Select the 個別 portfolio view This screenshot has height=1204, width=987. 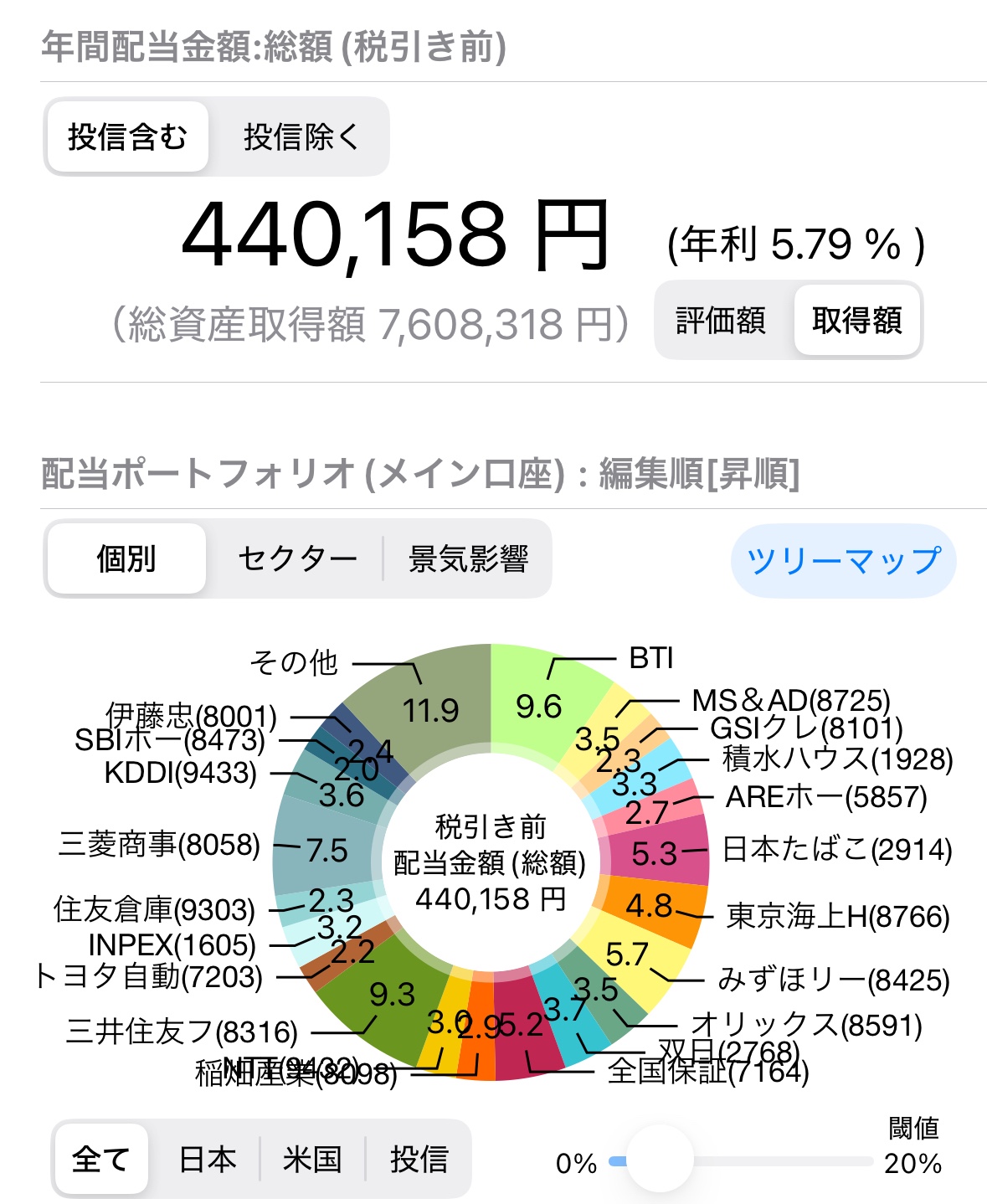[126, 558]
